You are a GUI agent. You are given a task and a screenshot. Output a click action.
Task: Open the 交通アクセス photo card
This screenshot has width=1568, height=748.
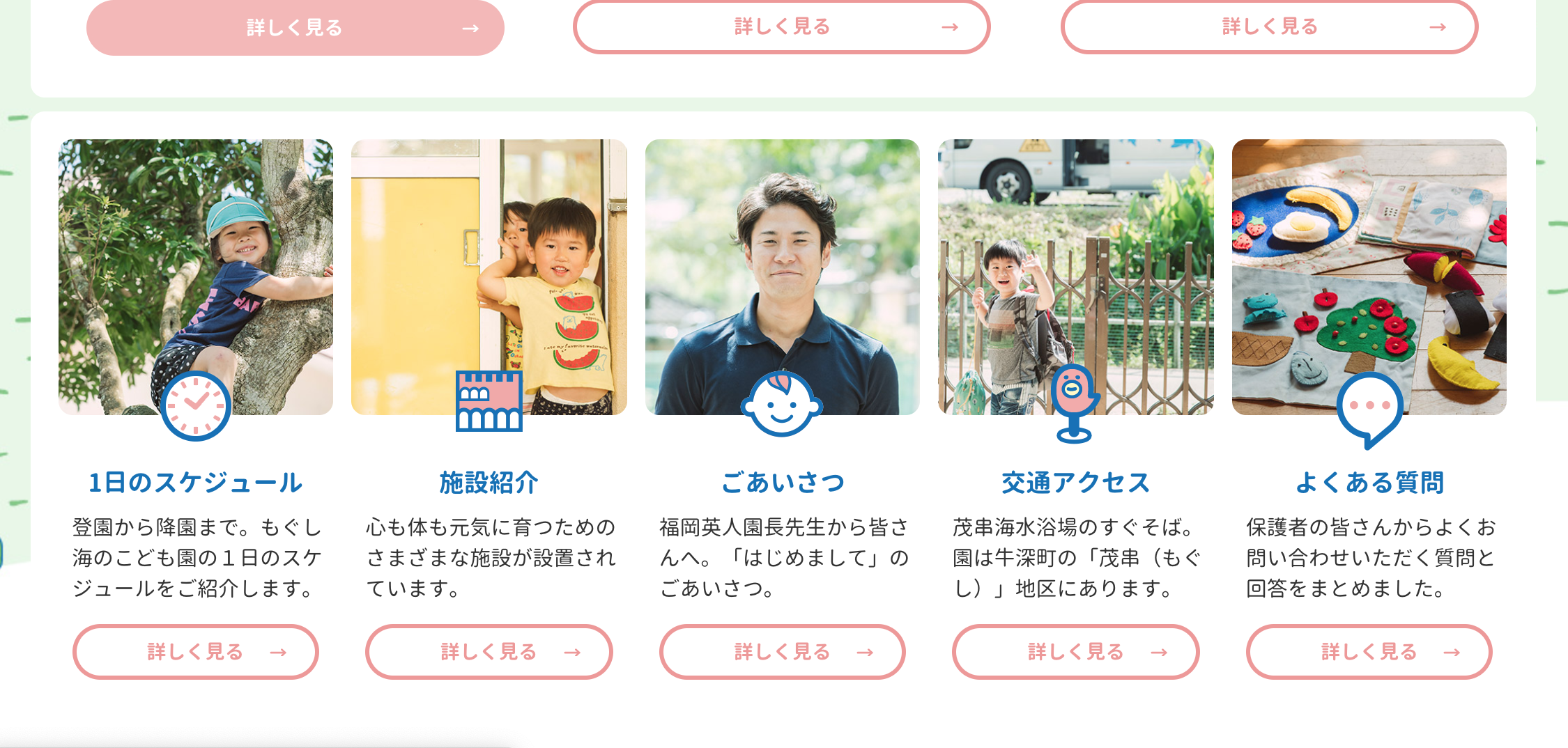click(x=1075, y=276)
